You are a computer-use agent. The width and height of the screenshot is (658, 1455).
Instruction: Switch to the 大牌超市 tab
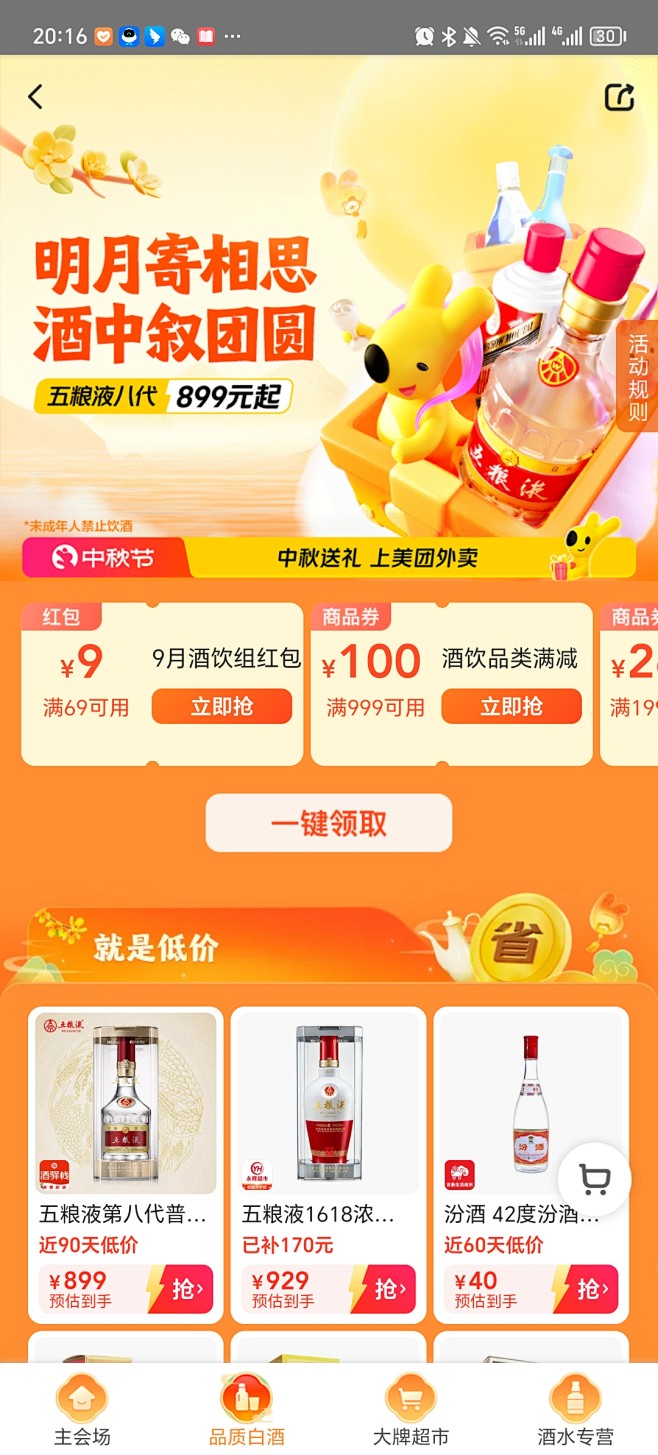411,1410
